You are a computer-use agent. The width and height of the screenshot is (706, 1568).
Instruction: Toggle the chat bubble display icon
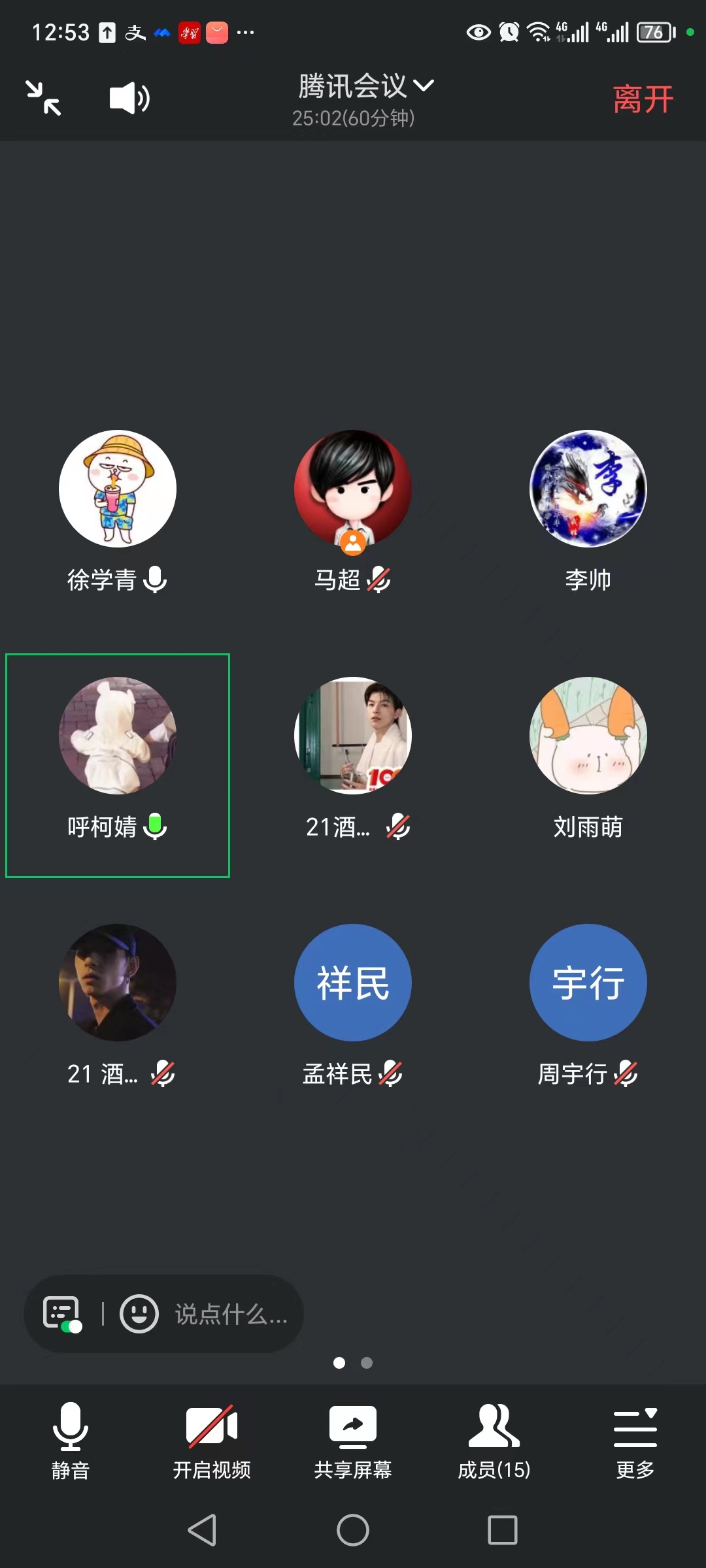click(x=61, y=1314)
